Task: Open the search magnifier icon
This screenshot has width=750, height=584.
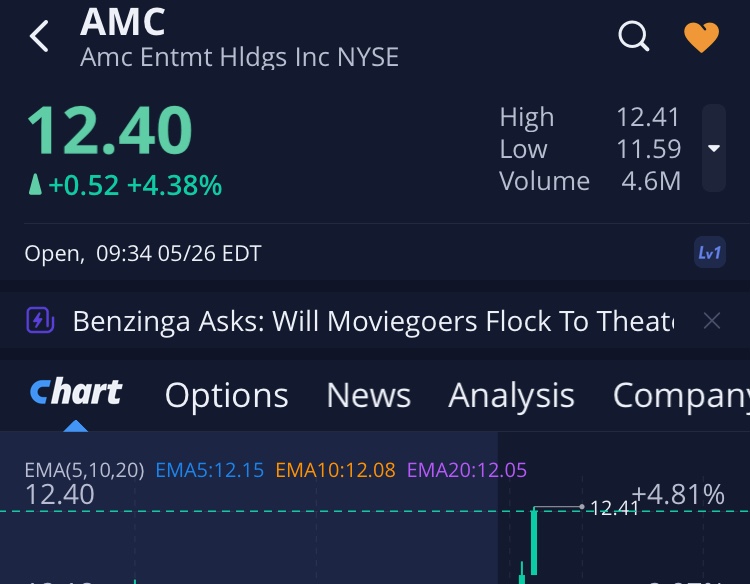Action: 634,37
